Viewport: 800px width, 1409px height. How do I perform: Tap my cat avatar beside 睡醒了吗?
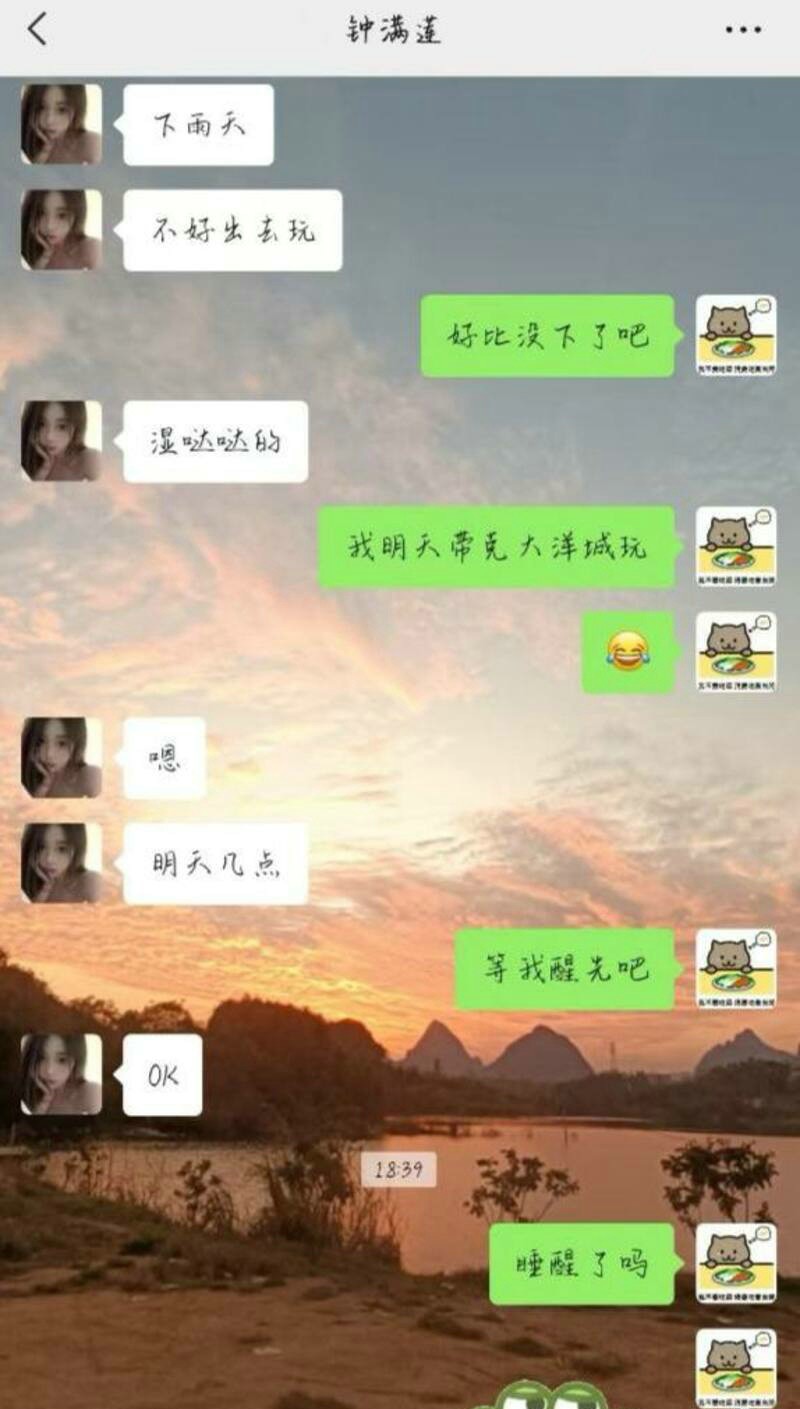pyautogui.click(x=736, y=1263)
